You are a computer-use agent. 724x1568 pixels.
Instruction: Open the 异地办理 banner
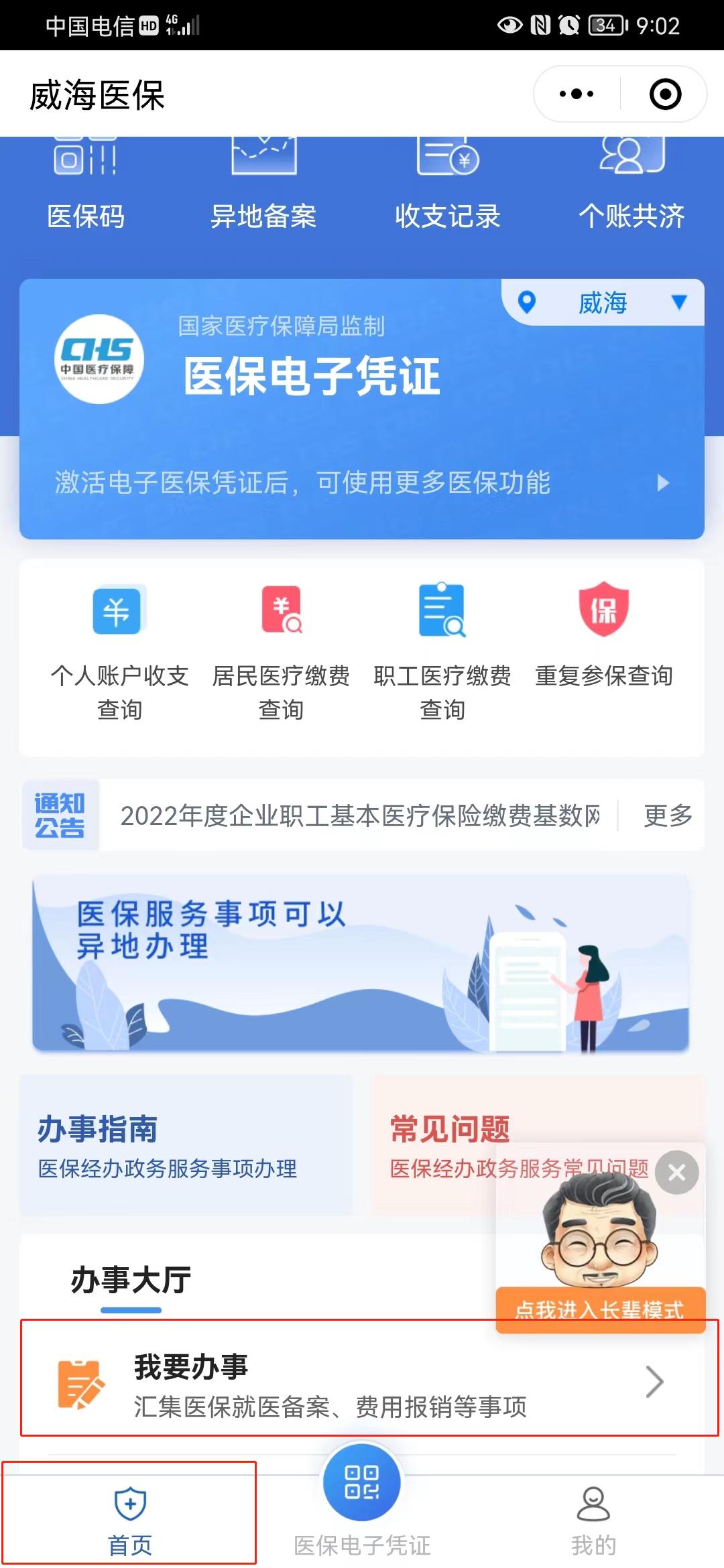[361, 963]
